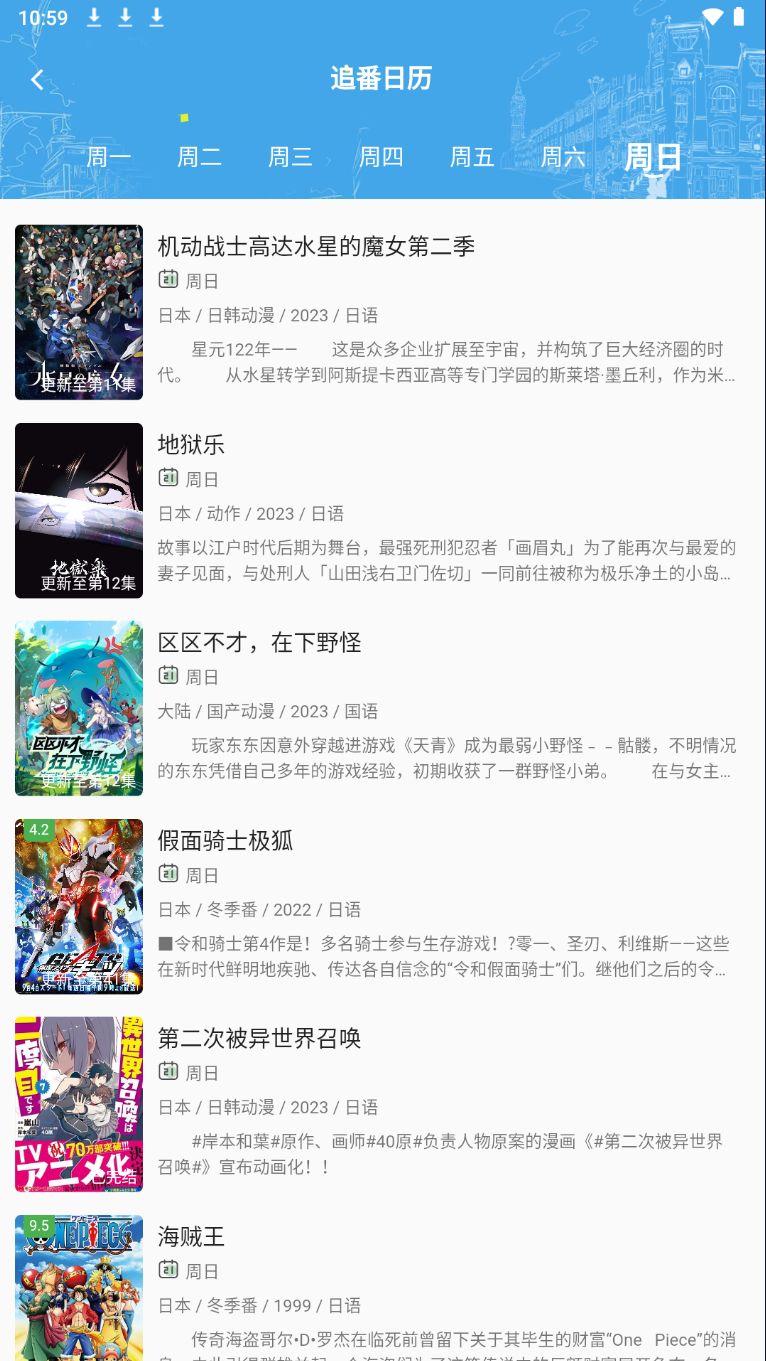Switch to the 周一 tab
Image resolution: width=766 pixels, height=1361 pixels.
[109, 157]
